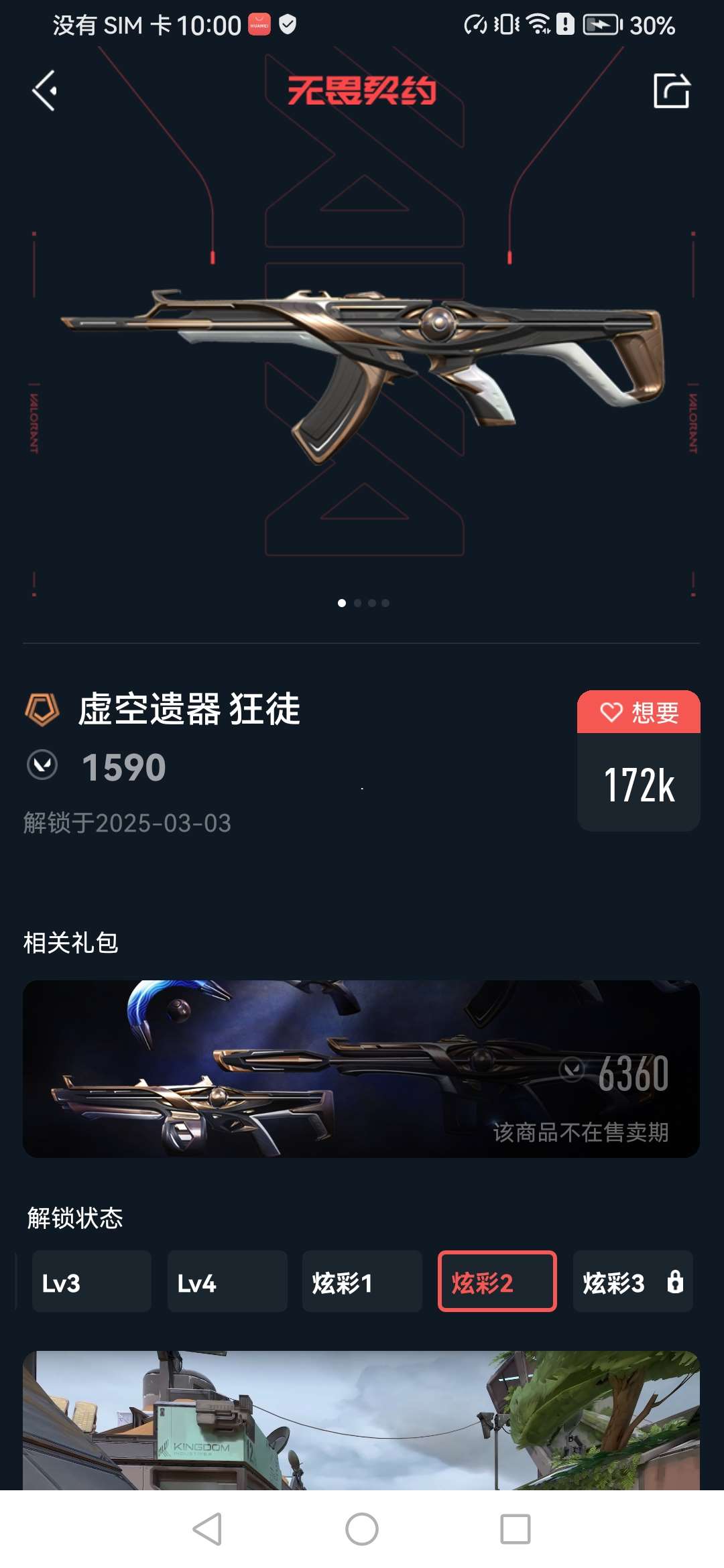Go back using the top-left arrow
724x1568 pixels.
[x=44, y=90]
